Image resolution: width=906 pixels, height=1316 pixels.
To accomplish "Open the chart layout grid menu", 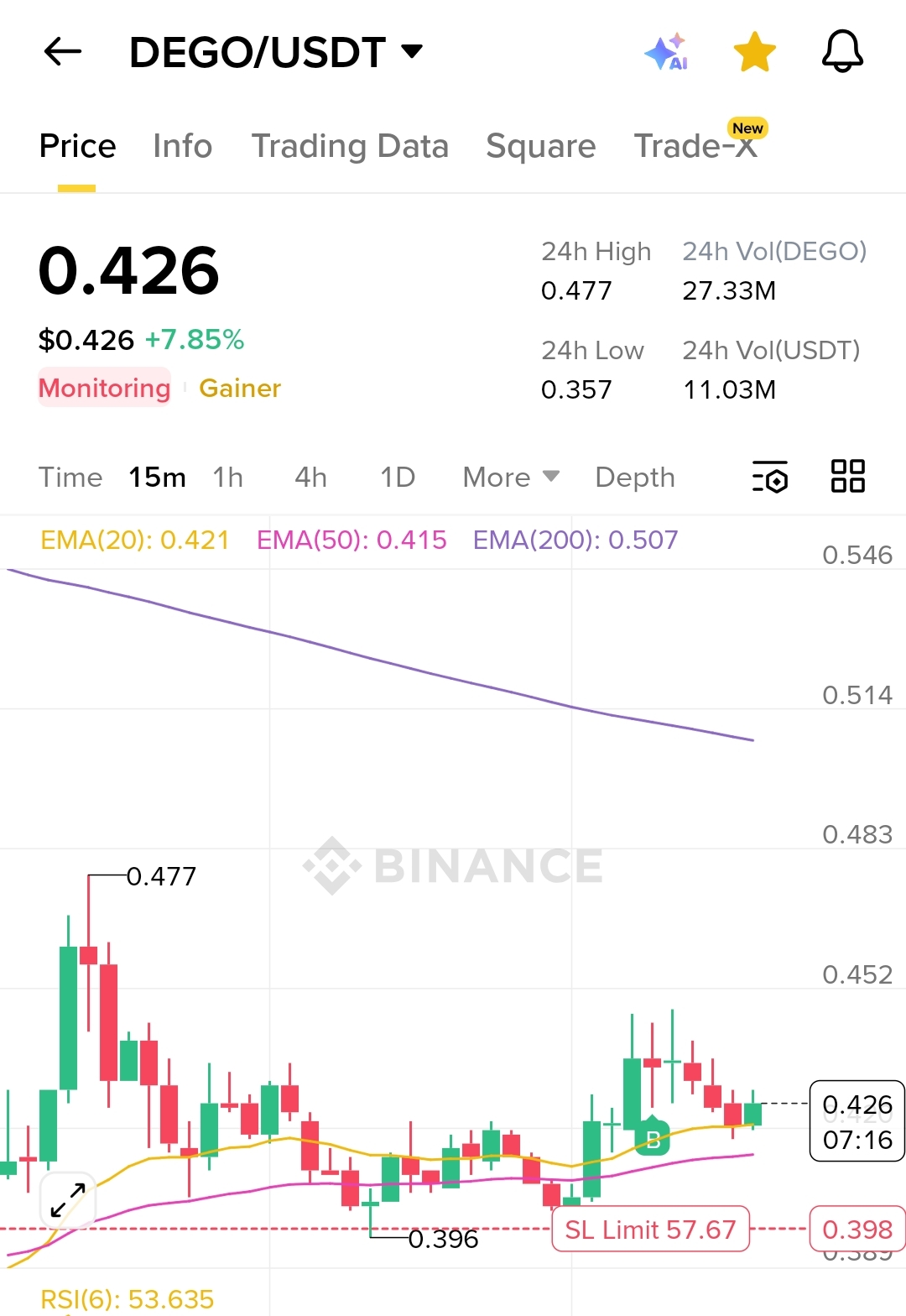I will 847,476.
